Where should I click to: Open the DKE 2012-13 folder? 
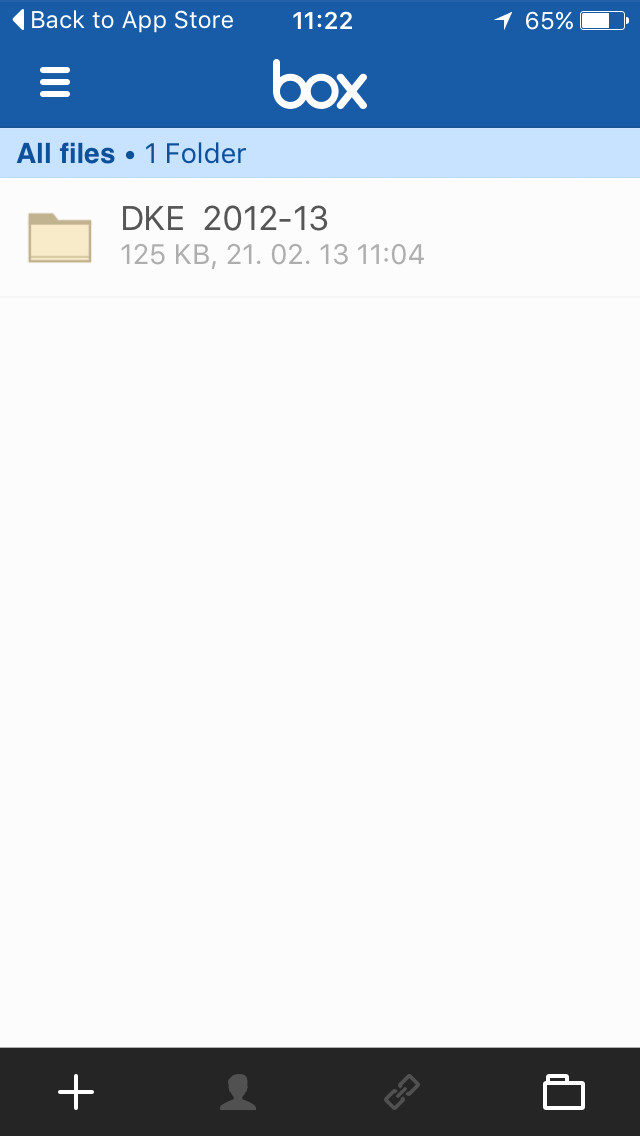click(320, 238)
